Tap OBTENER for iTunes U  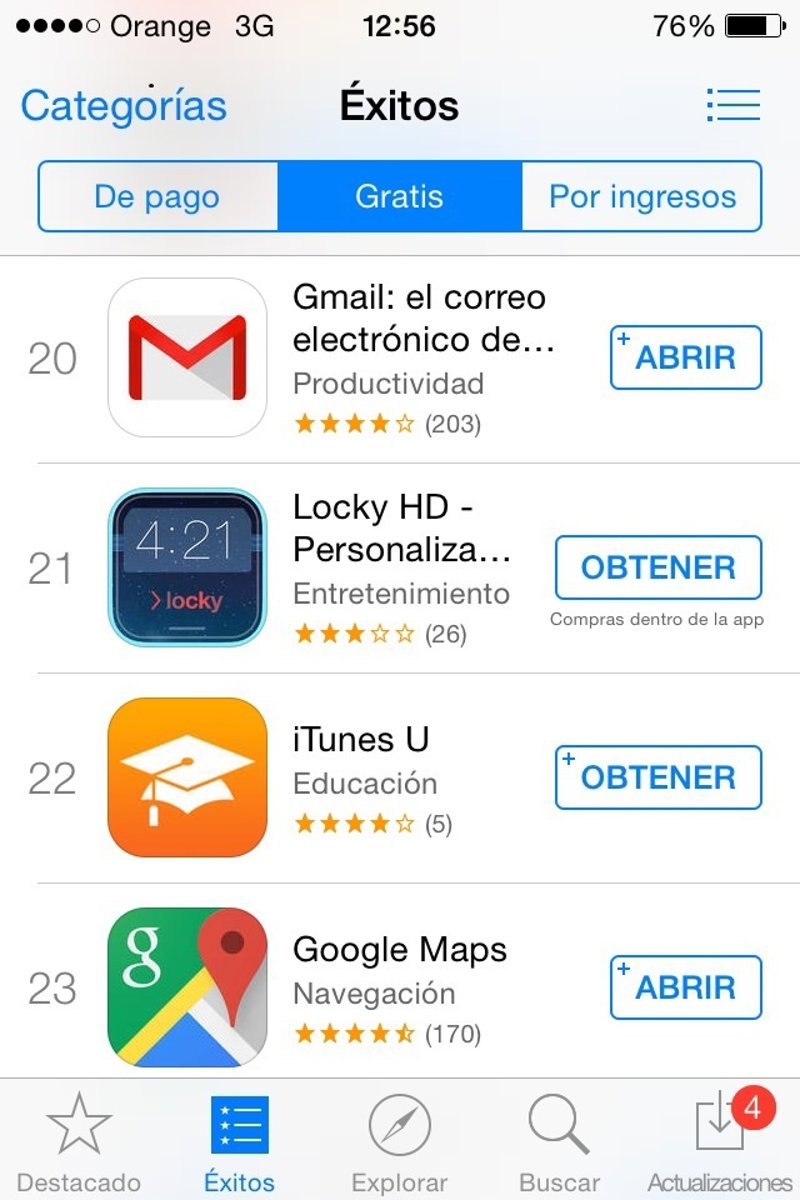[658, 777]
